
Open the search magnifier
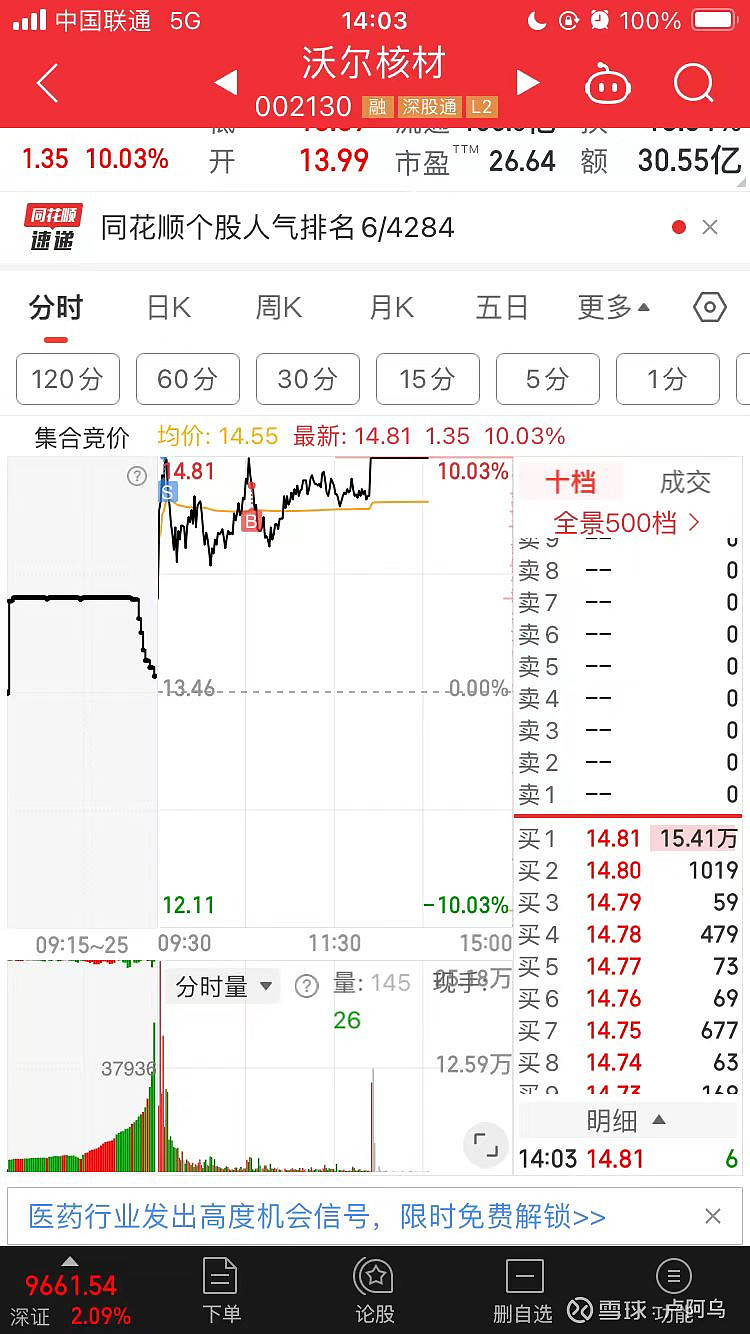693,84
